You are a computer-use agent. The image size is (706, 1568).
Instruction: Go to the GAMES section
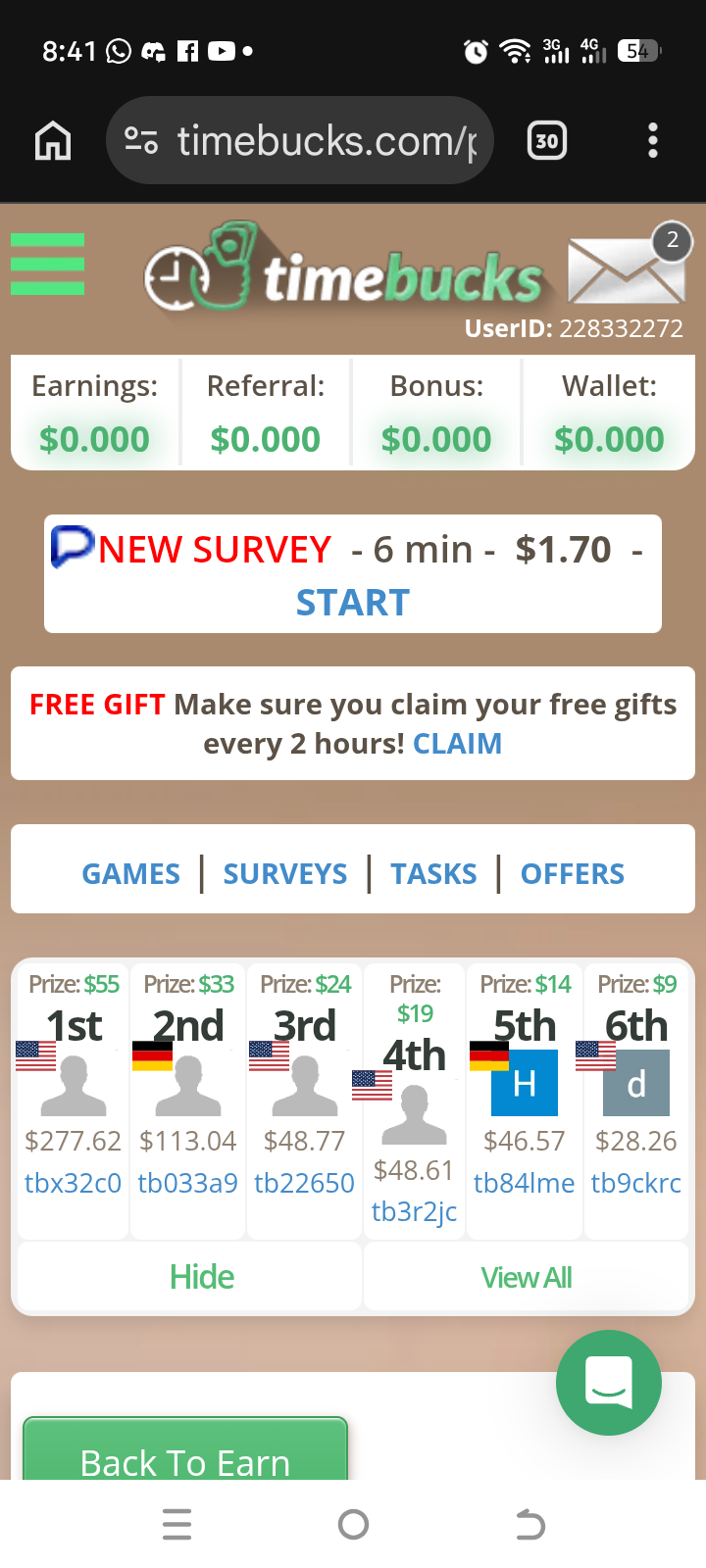[131, 873]
